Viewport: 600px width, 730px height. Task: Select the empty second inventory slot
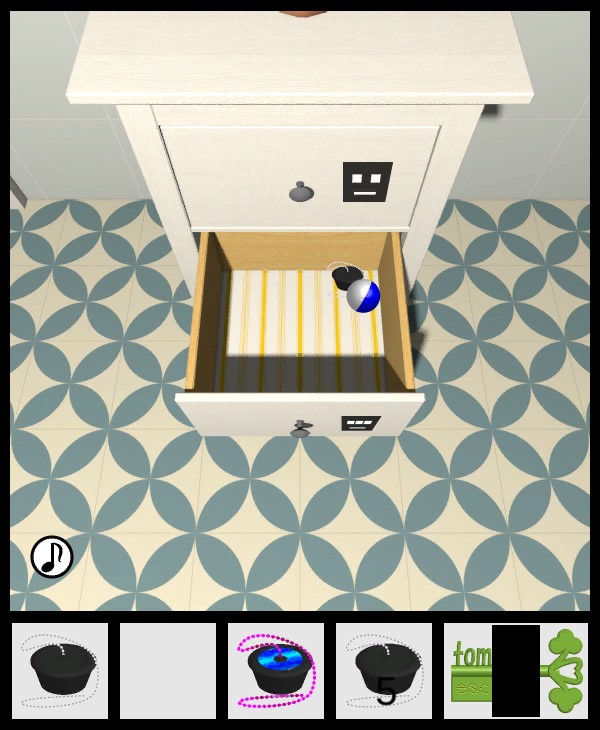point(168,671)
